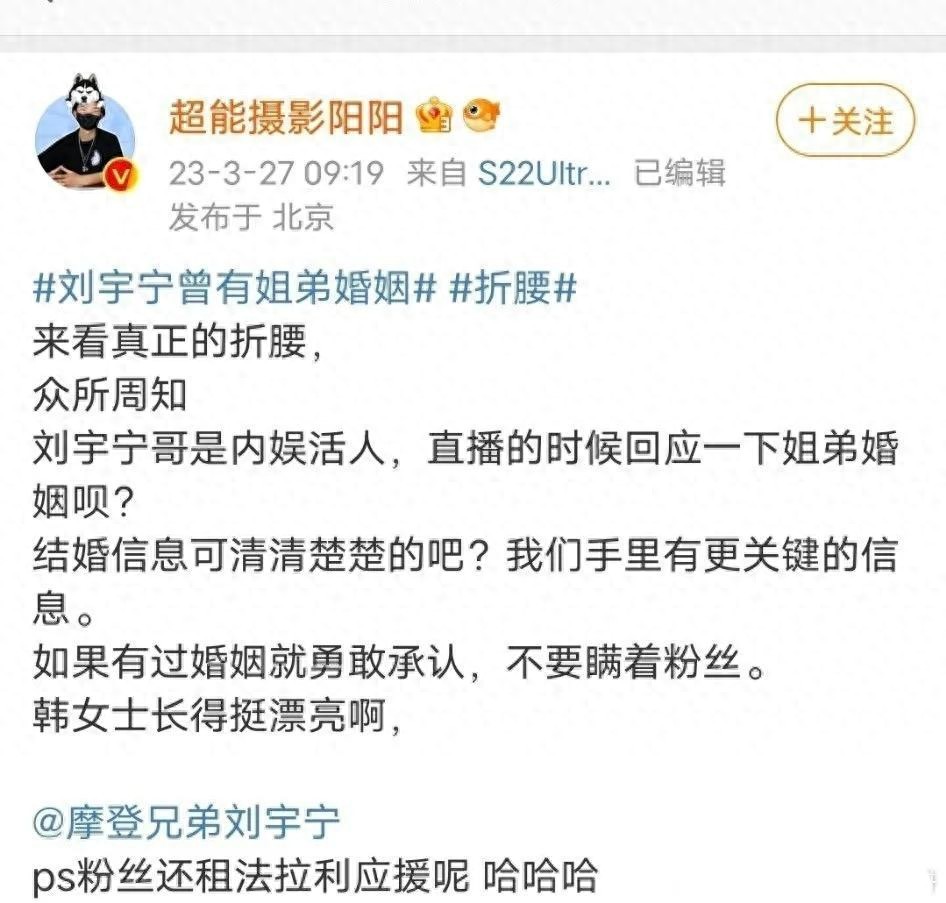Open the #刘宇宁曾有姐弟婚姻# hashtag
This screenshot has width=946, height=903.
[x=235, y=290]
